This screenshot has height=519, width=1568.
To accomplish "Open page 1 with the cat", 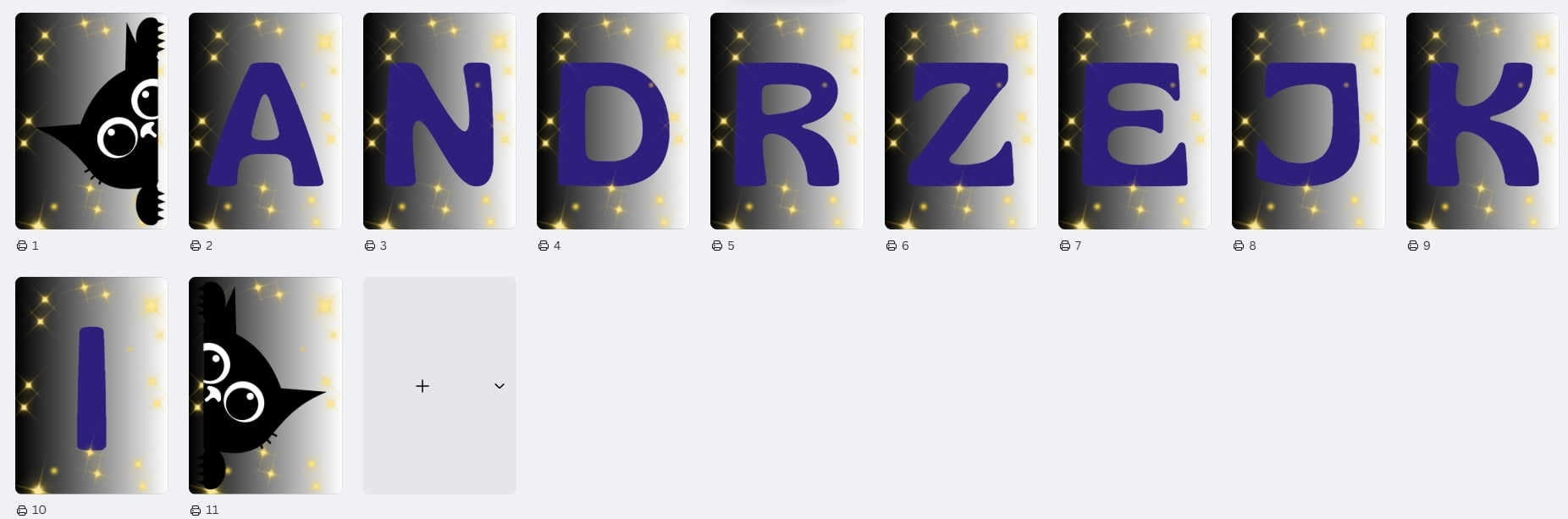I will point(91,121).
